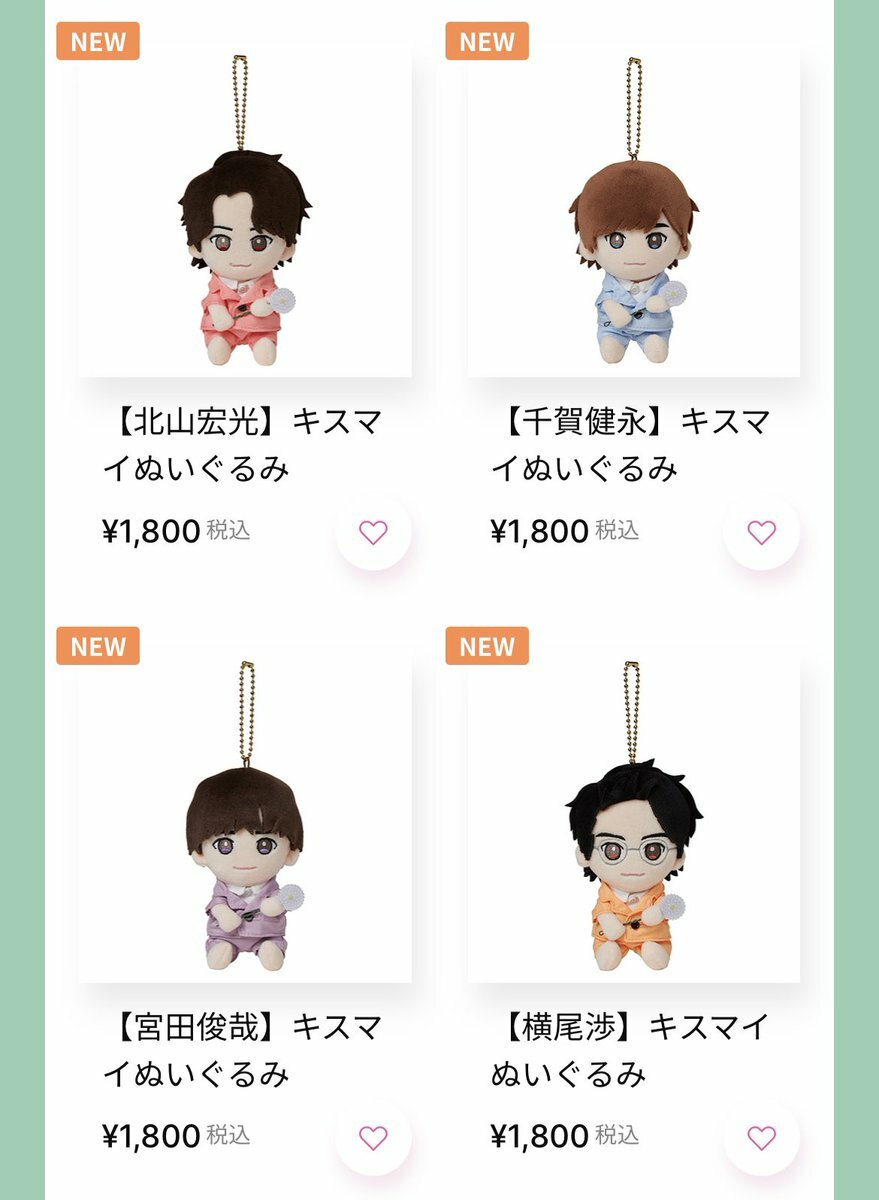
Task: Add 横尾渉 plush to favorites
Action: [761, 1137]
